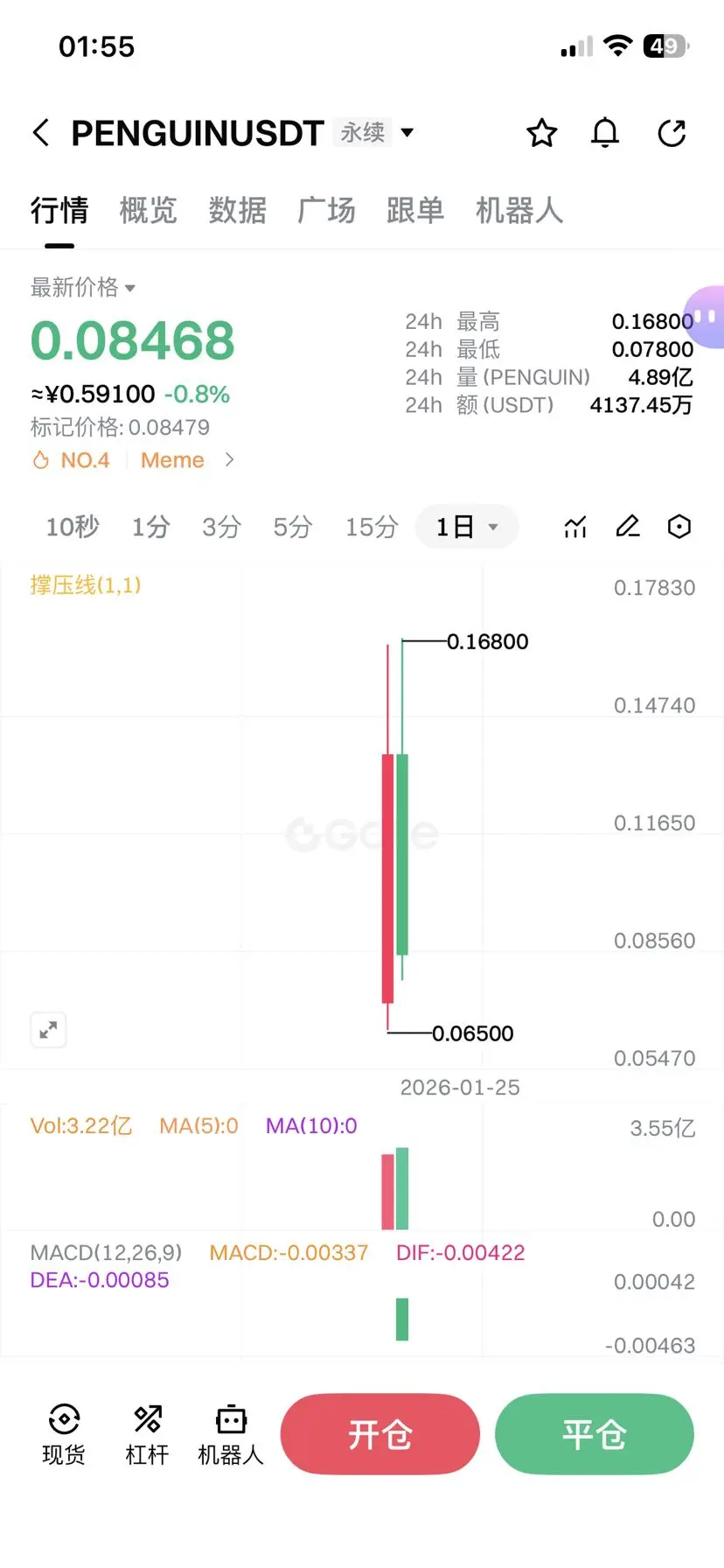Open the chart indicators icon
The height and width of the screenshot is (1568, 724).
pos(575,527)
